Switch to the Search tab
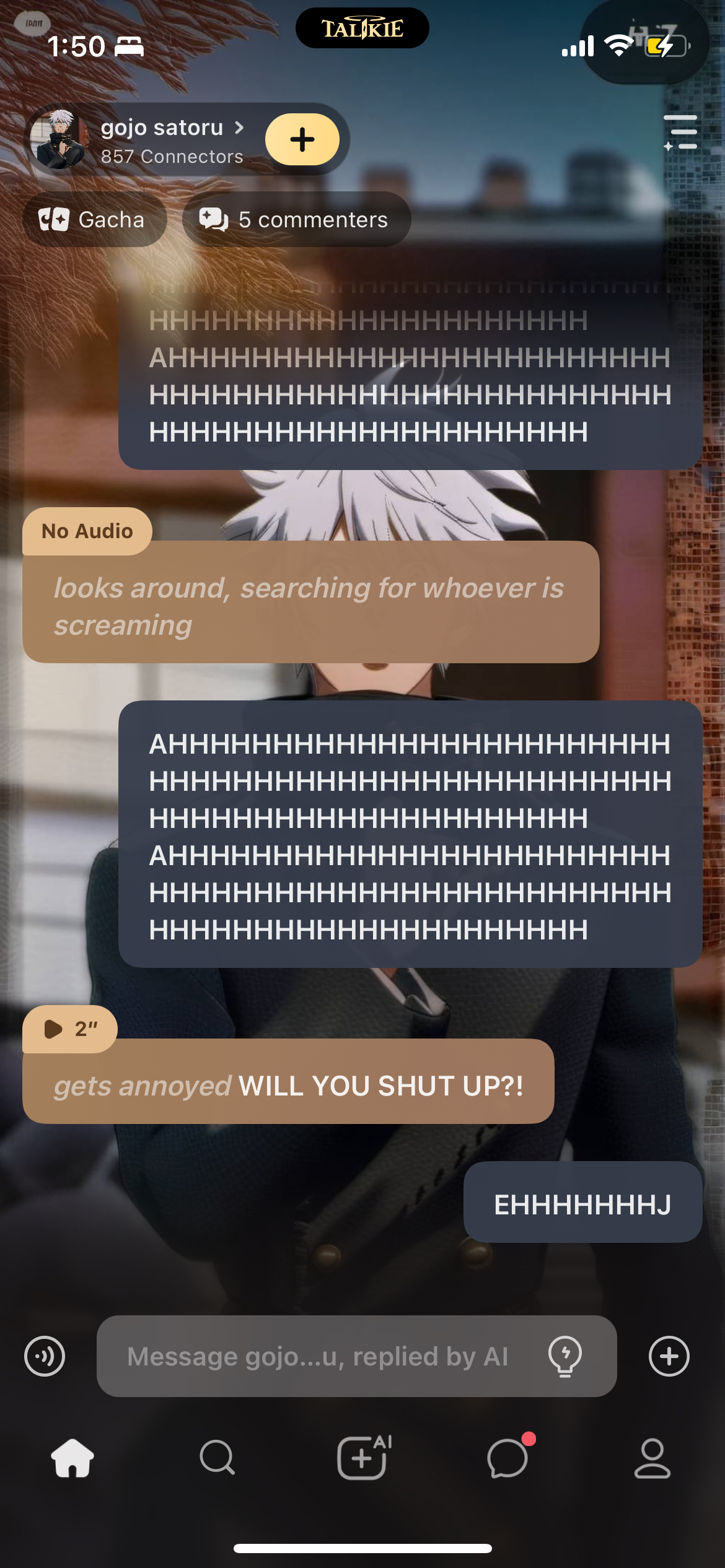 [217, 1458]
